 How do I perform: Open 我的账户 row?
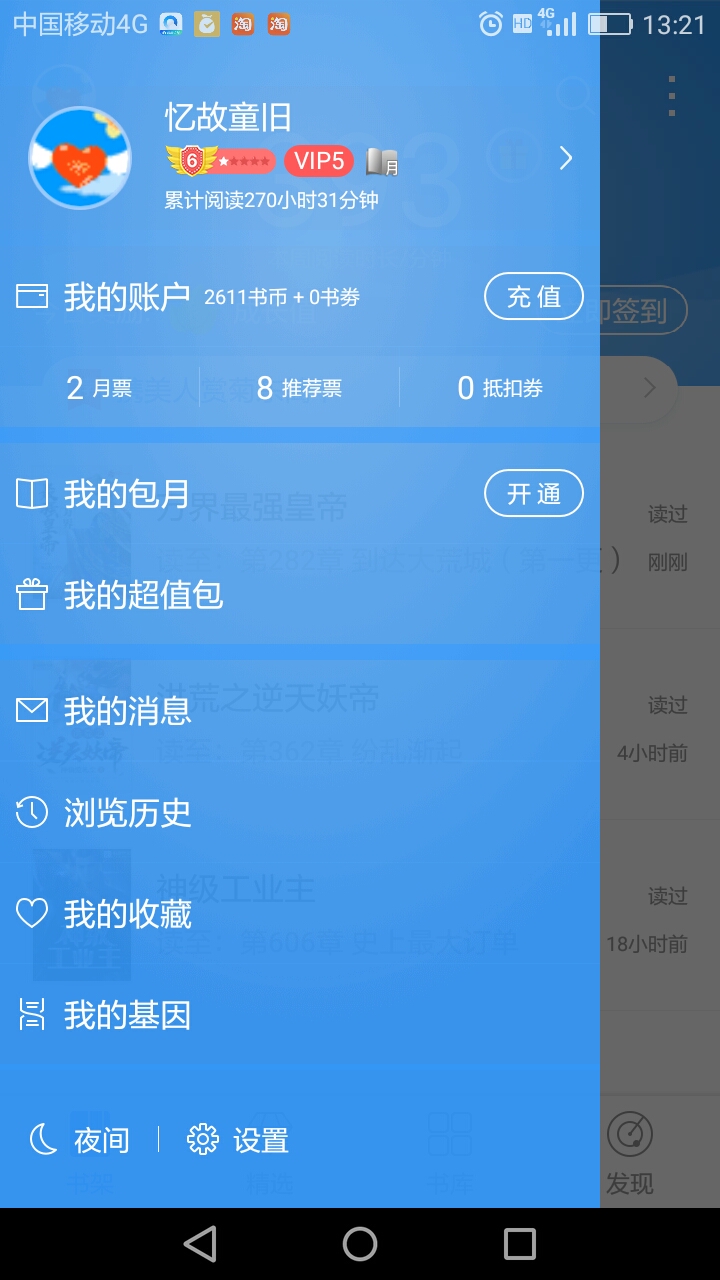(127, 297)
